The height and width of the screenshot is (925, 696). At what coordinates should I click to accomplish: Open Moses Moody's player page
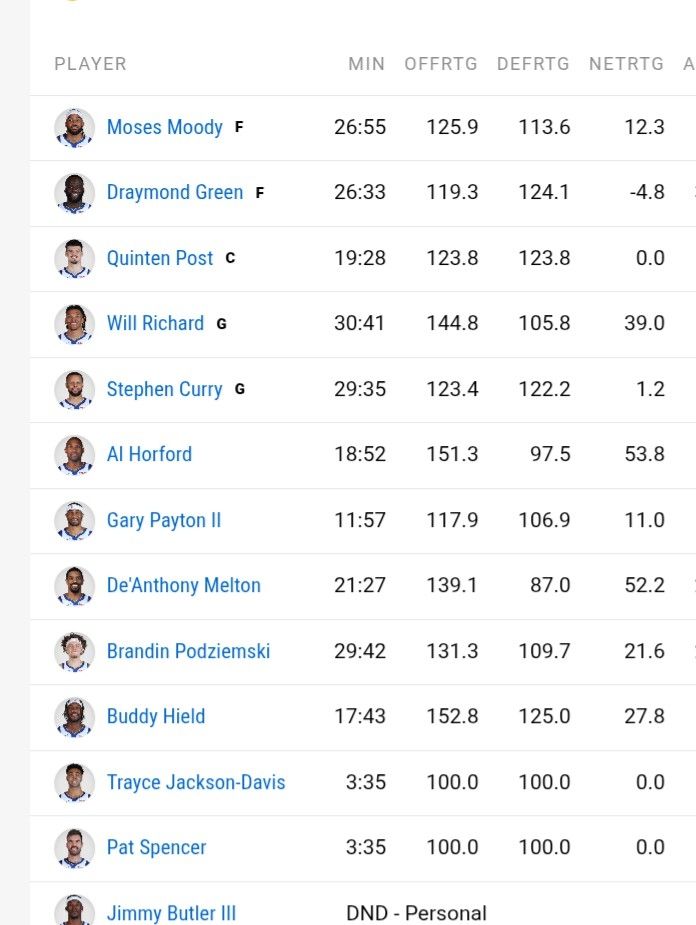164,127
